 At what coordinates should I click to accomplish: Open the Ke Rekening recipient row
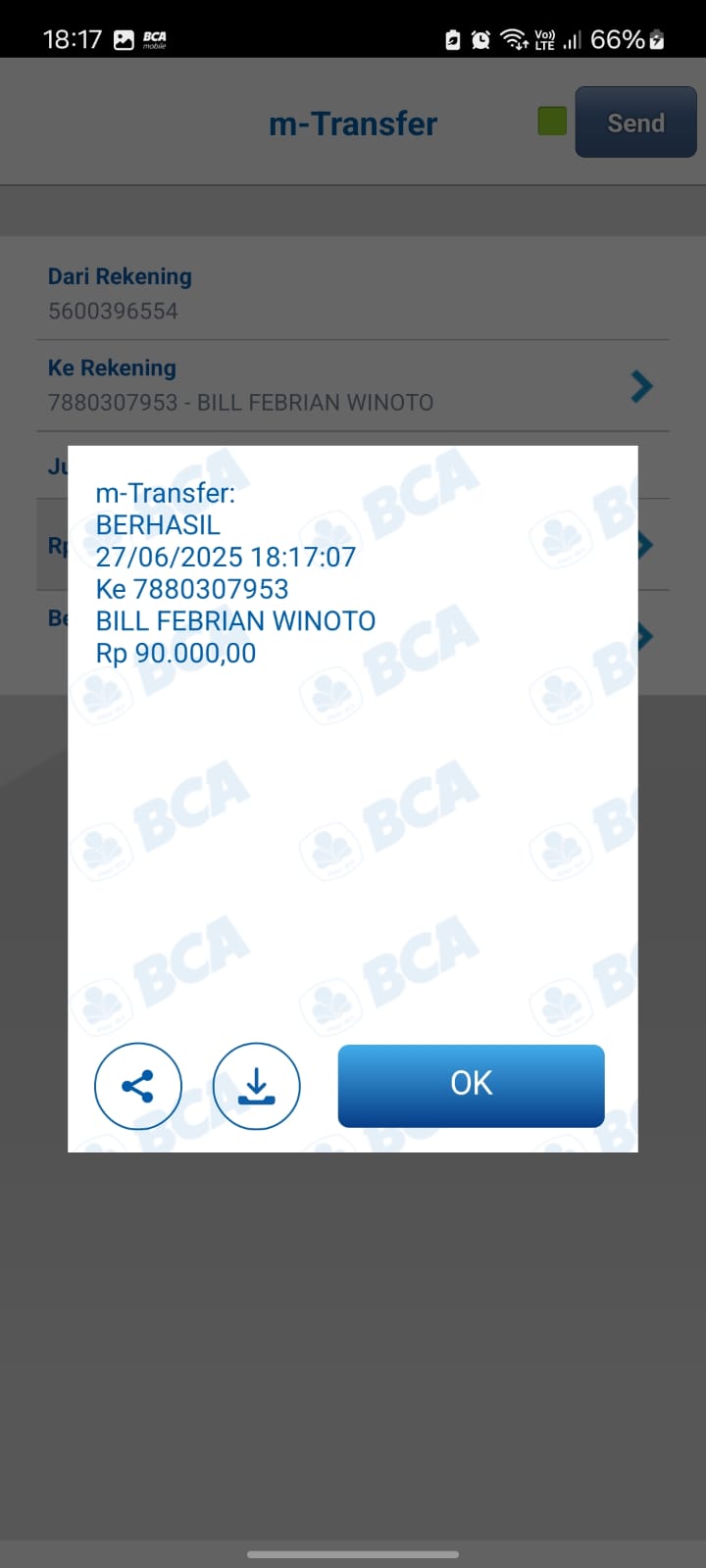353,385
